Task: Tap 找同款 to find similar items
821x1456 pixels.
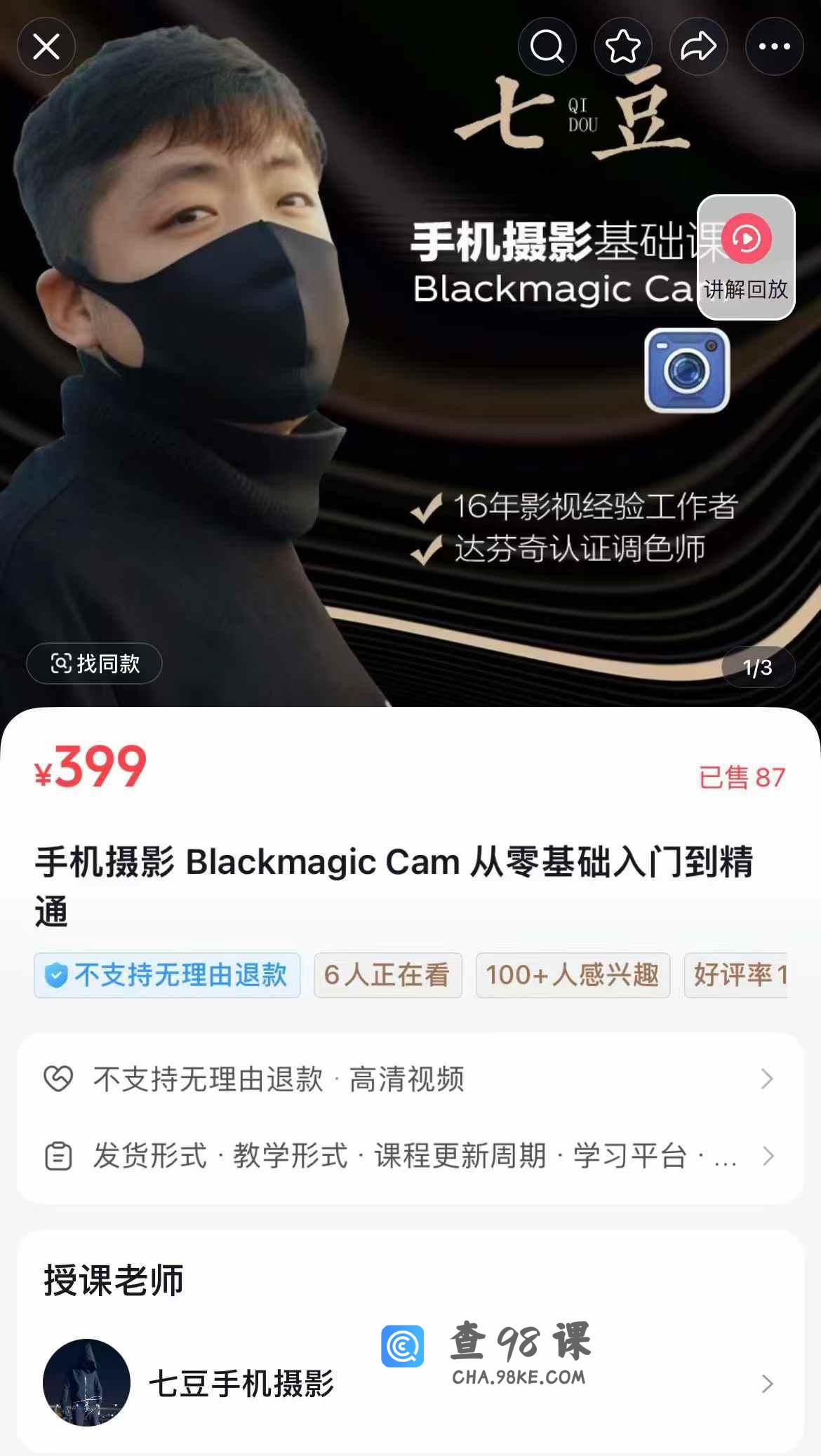Action: (94, 663)
